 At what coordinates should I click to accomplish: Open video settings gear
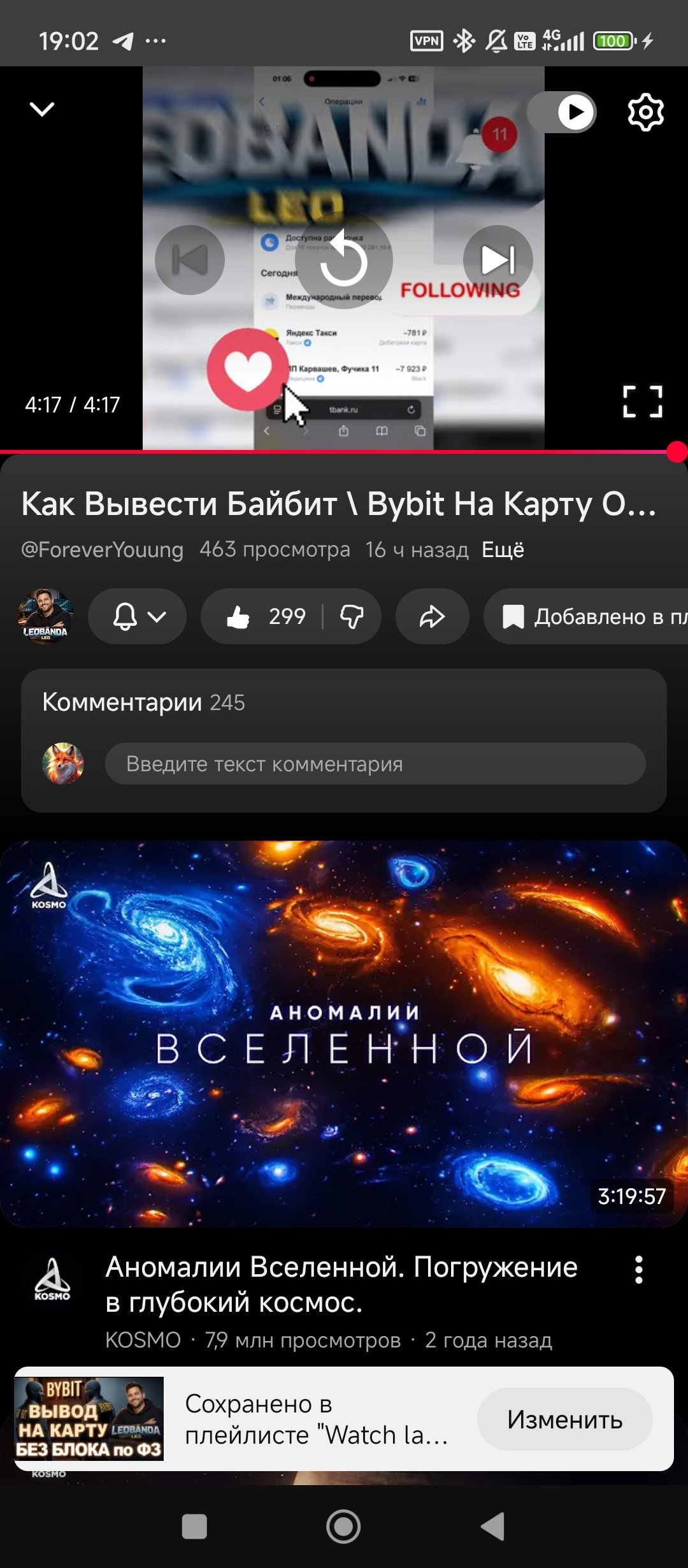click(645, 113)
